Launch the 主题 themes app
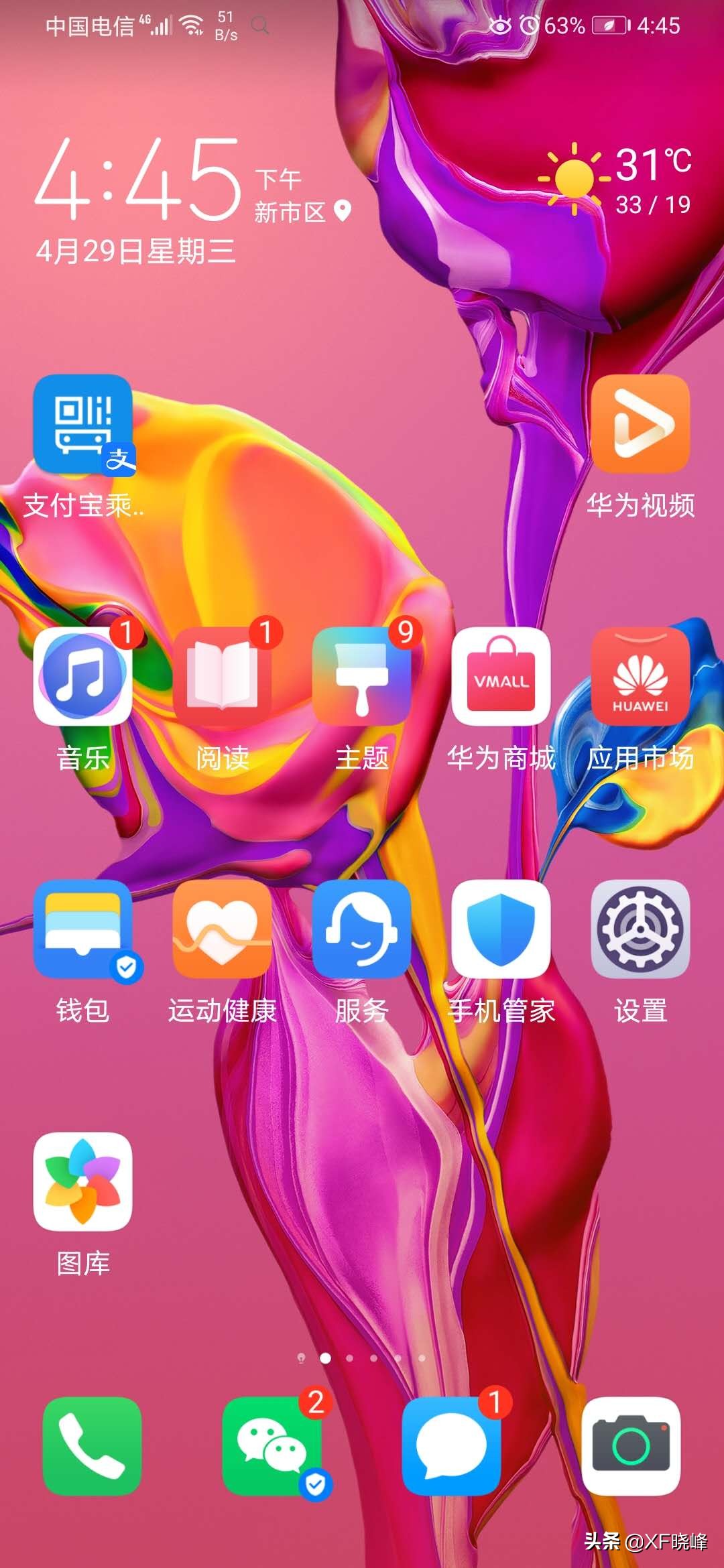The image size is (724, 1568). tap(362, 677)
